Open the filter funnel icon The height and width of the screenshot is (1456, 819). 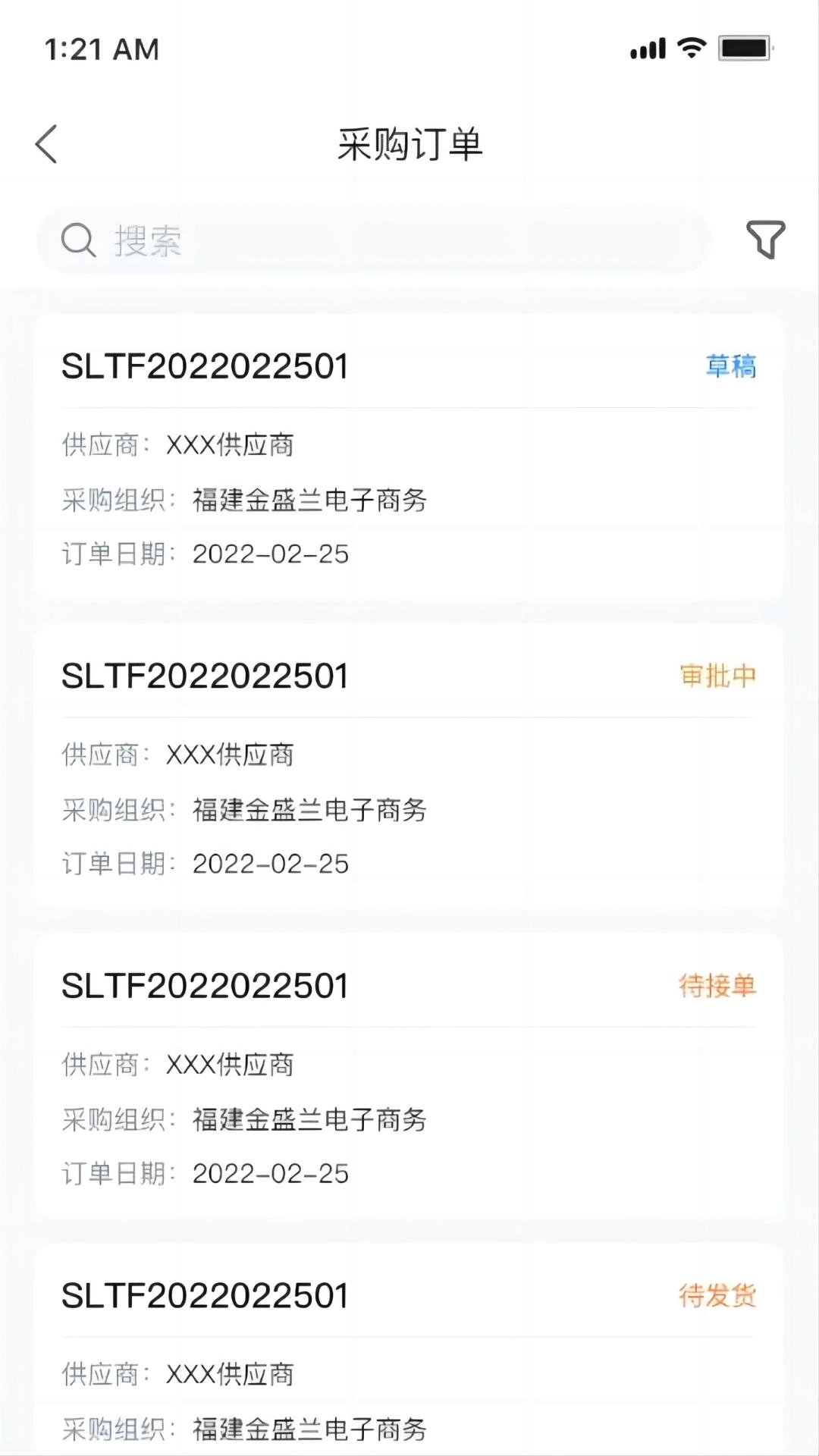pos(765,240)
